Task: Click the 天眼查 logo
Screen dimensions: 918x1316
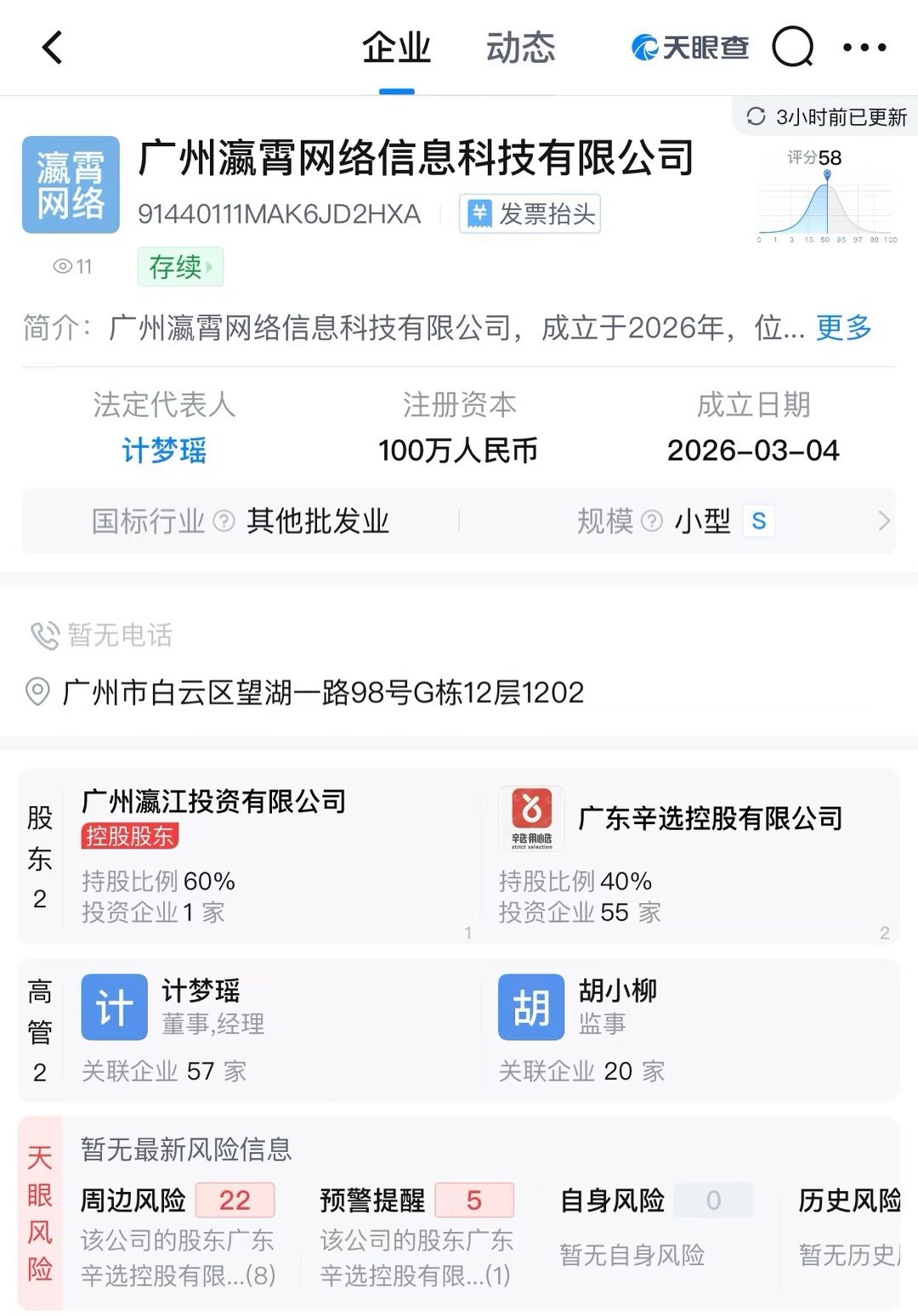Action: (x=688, y=48)
